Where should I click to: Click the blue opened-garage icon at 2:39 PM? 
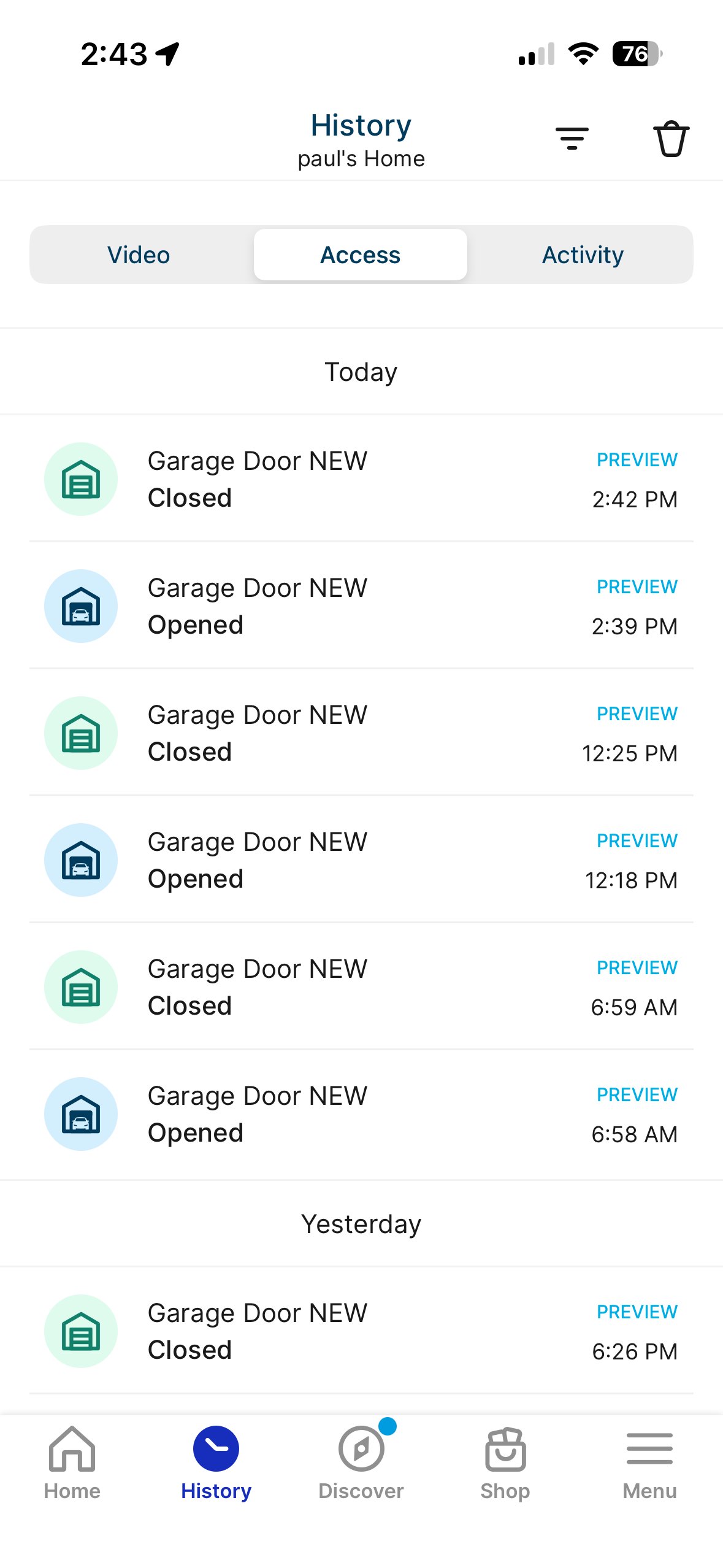pos(80,606)
